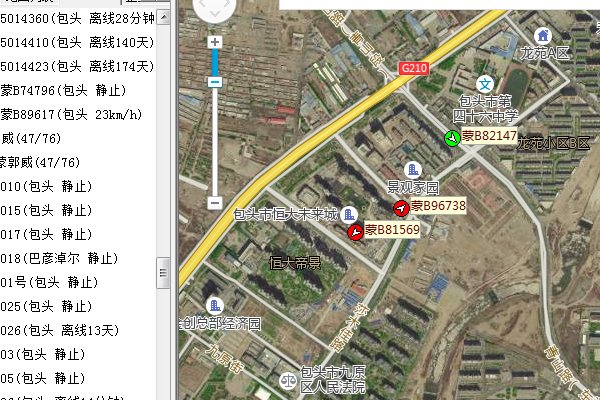This screenshot has width=600, height=400.
Task: Tap the red marker for 蒙B81569
Action: 355,232
